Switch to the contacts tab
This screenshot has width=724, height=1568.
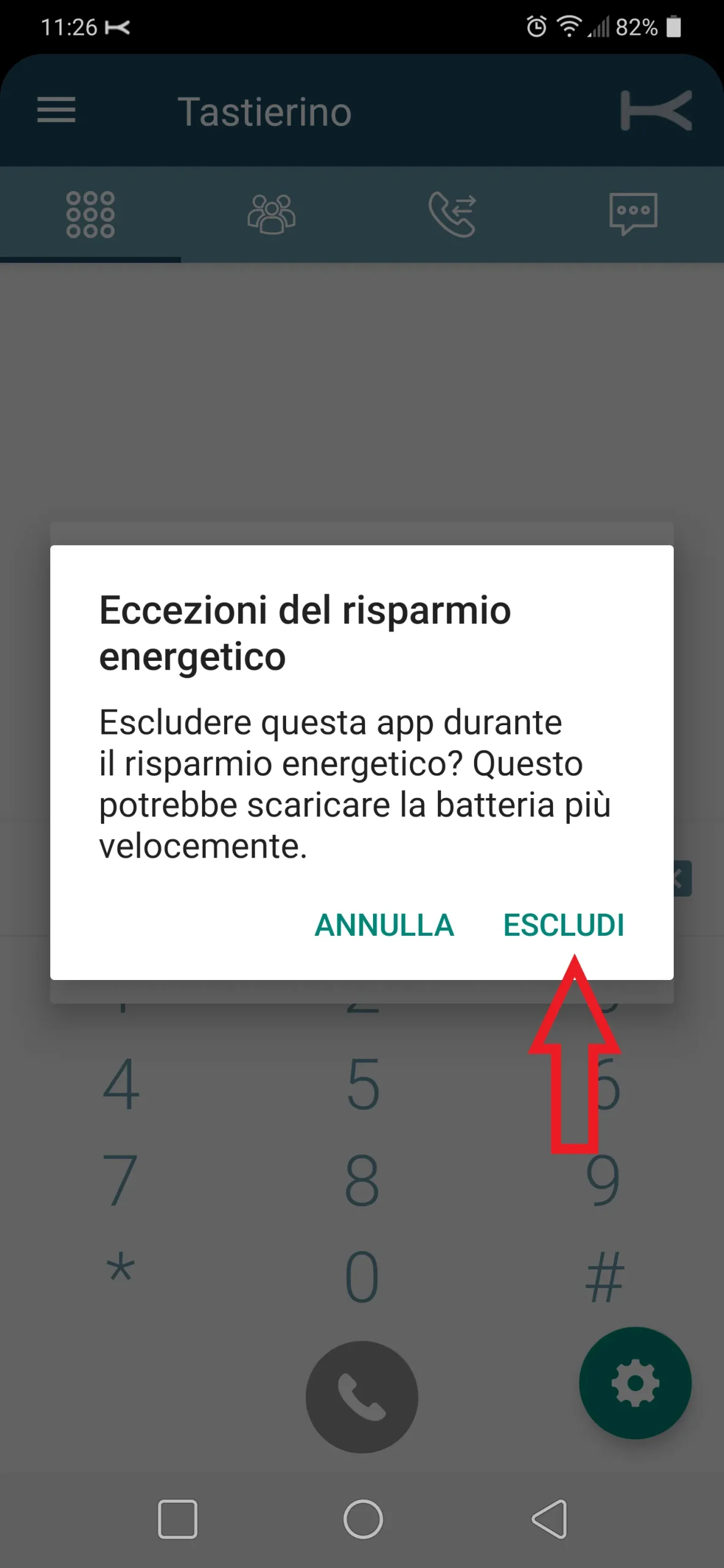click(x=271, y=214)
